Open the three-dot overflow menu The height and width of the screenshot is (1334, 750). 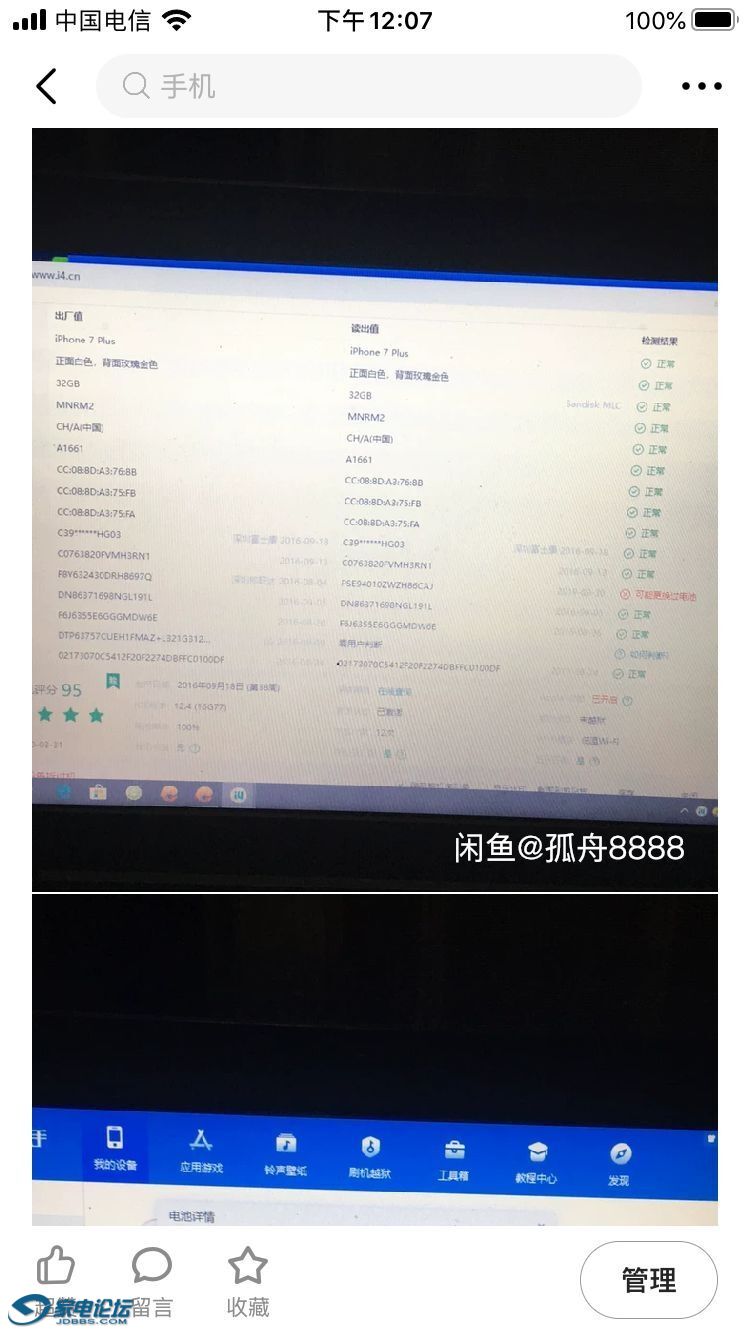tap(701, 87)
